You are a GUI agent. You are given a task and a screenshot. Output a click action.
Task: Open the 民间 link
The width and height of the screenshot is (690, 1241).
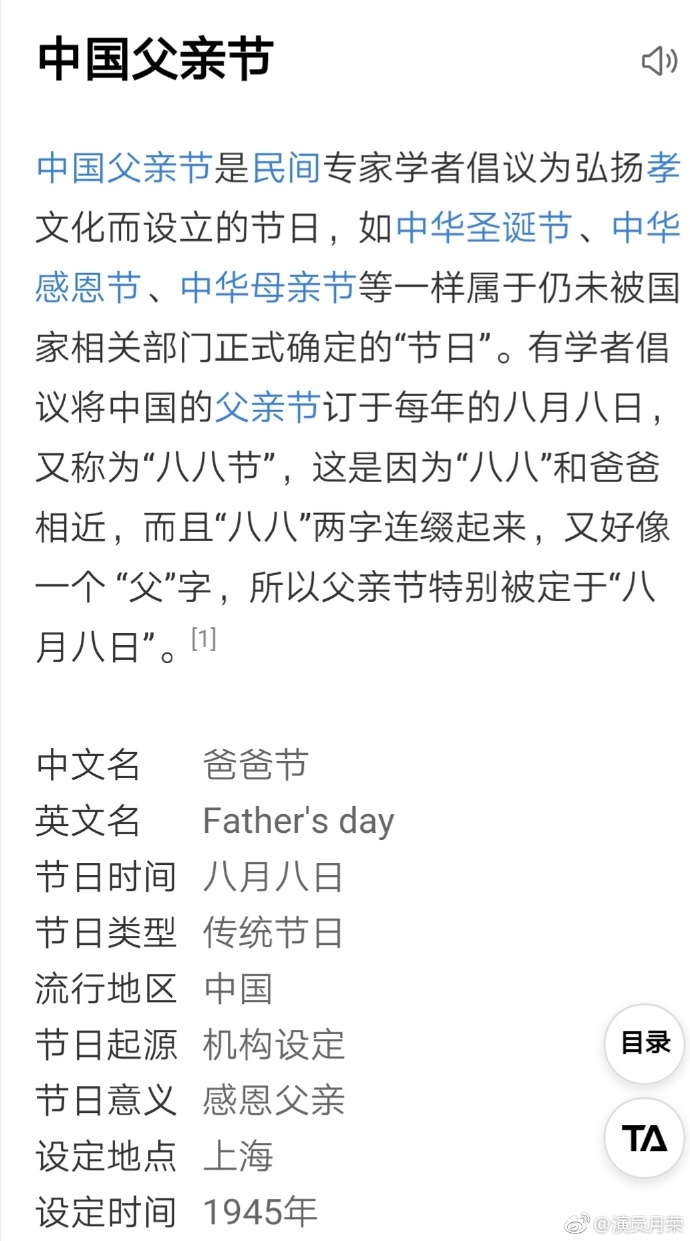click(285, 167)
